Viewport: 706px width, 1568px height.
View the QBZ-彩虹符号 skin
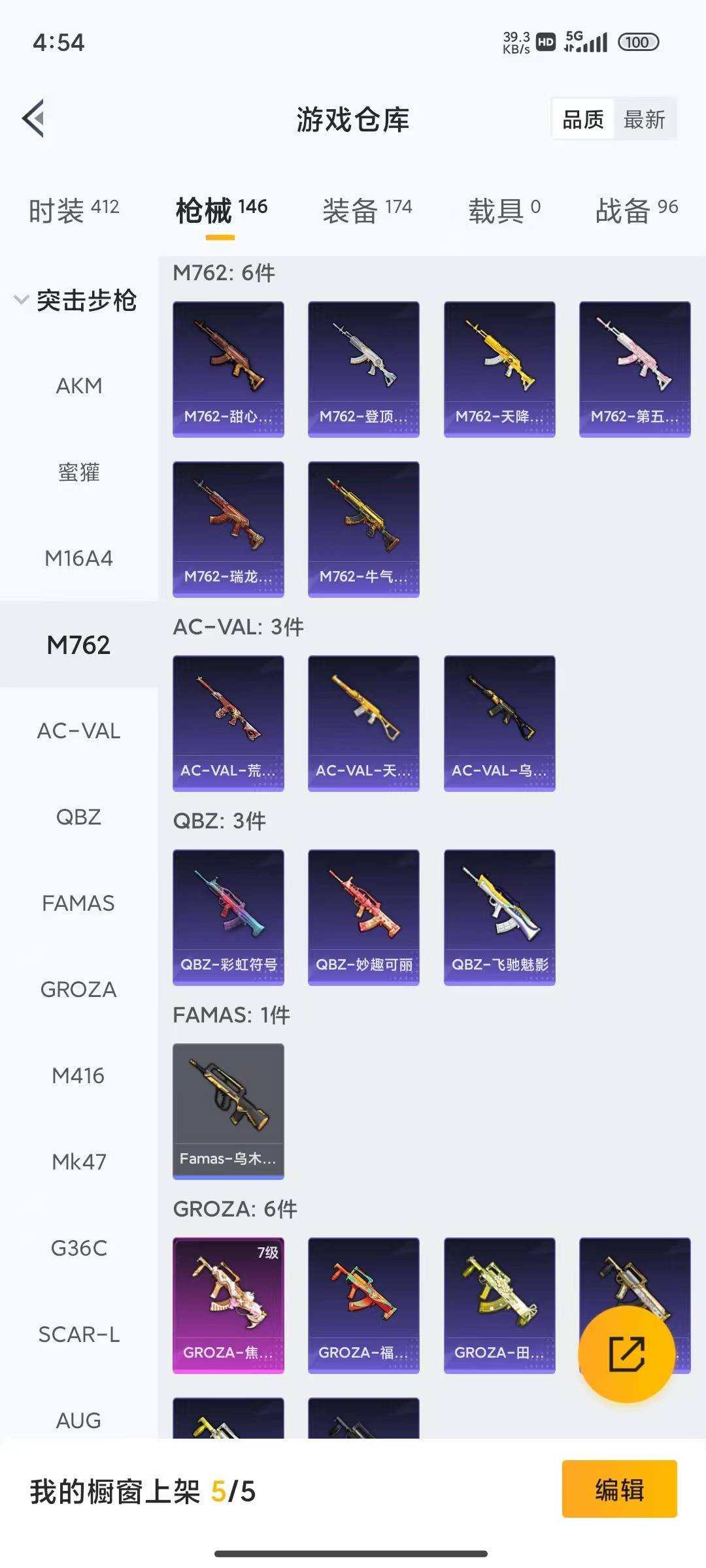[x=227, y=915]
